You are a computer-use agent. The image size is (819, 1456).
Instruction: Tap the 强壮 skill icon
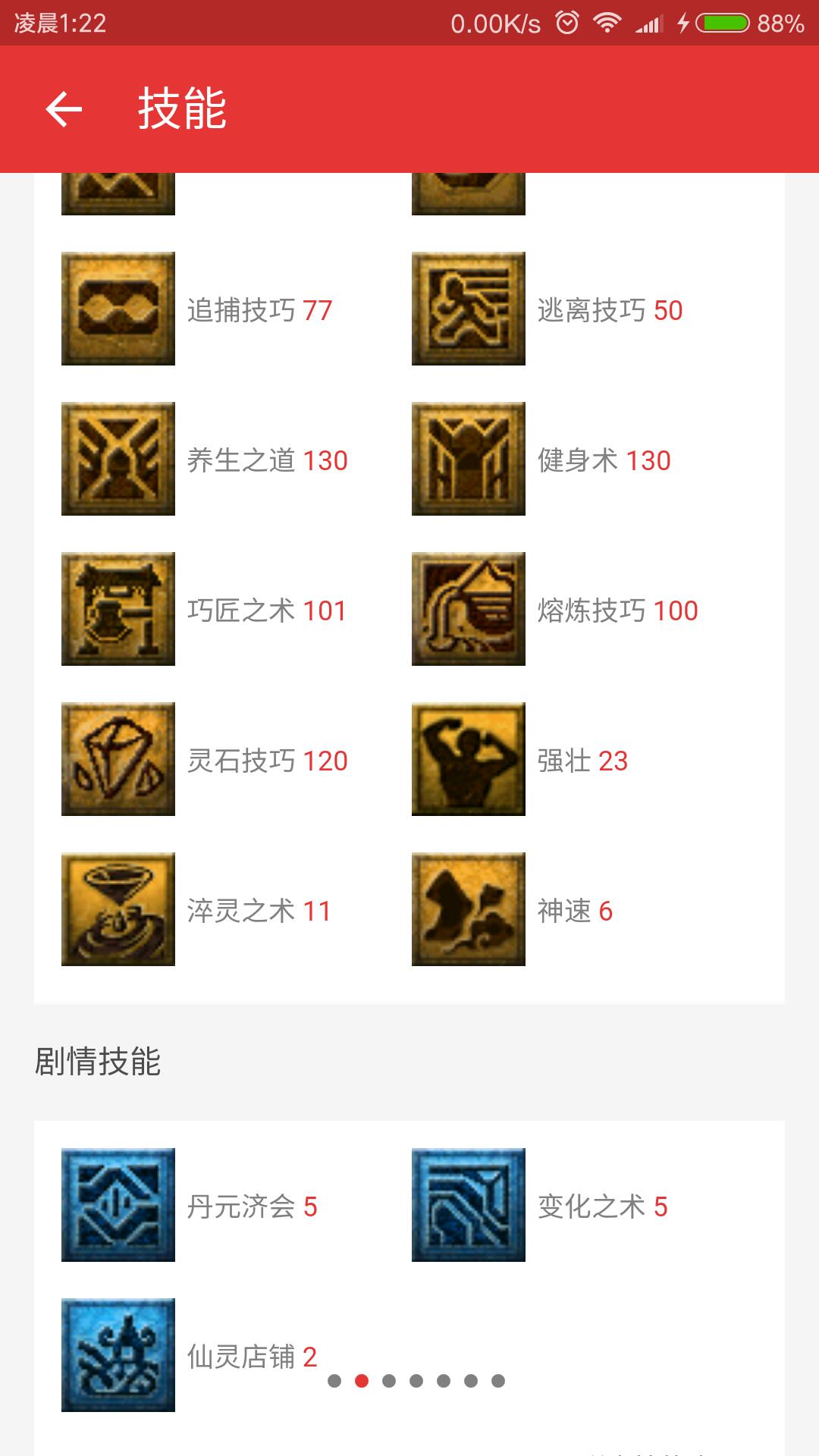coord(469,759)
